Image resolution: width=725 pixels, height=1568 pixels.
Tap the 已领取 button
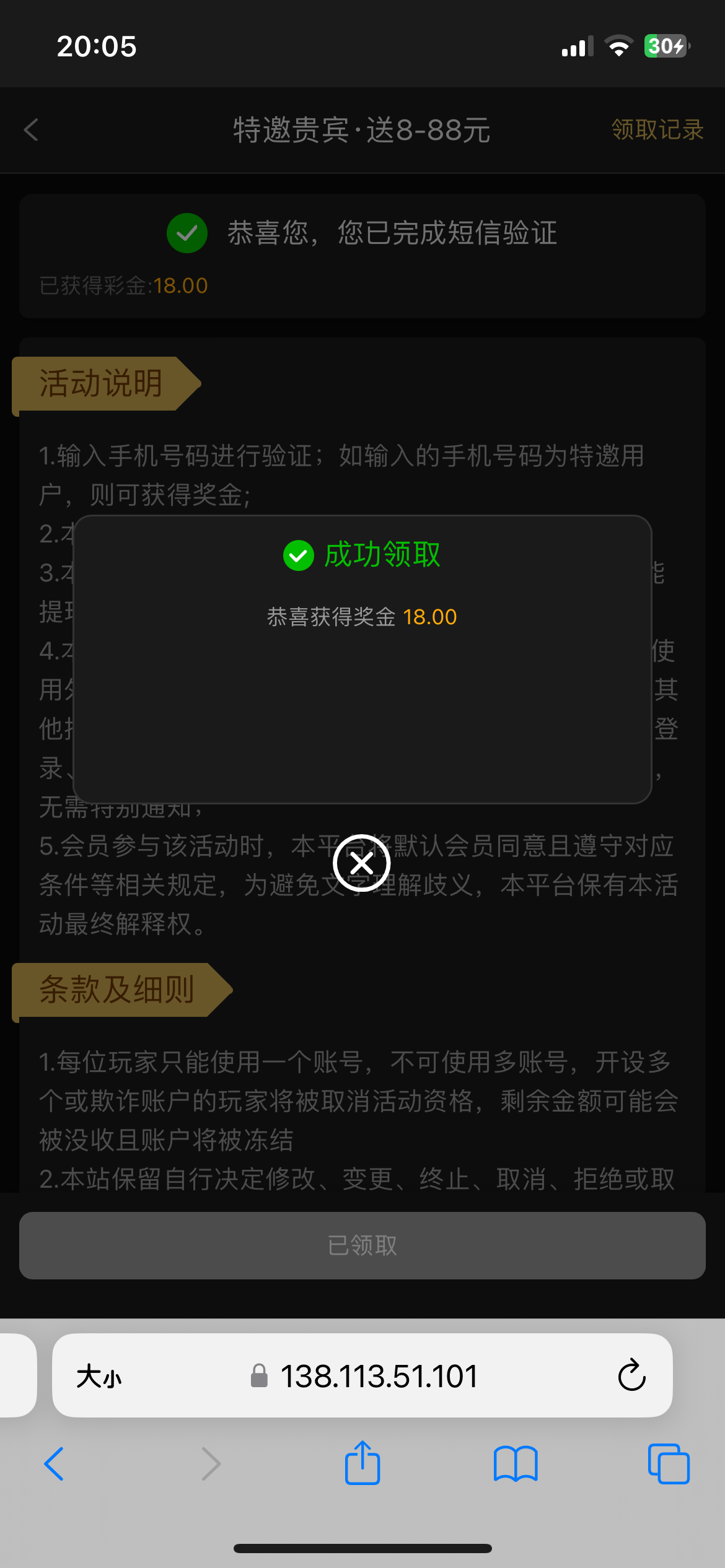(x=362, y=1245)
